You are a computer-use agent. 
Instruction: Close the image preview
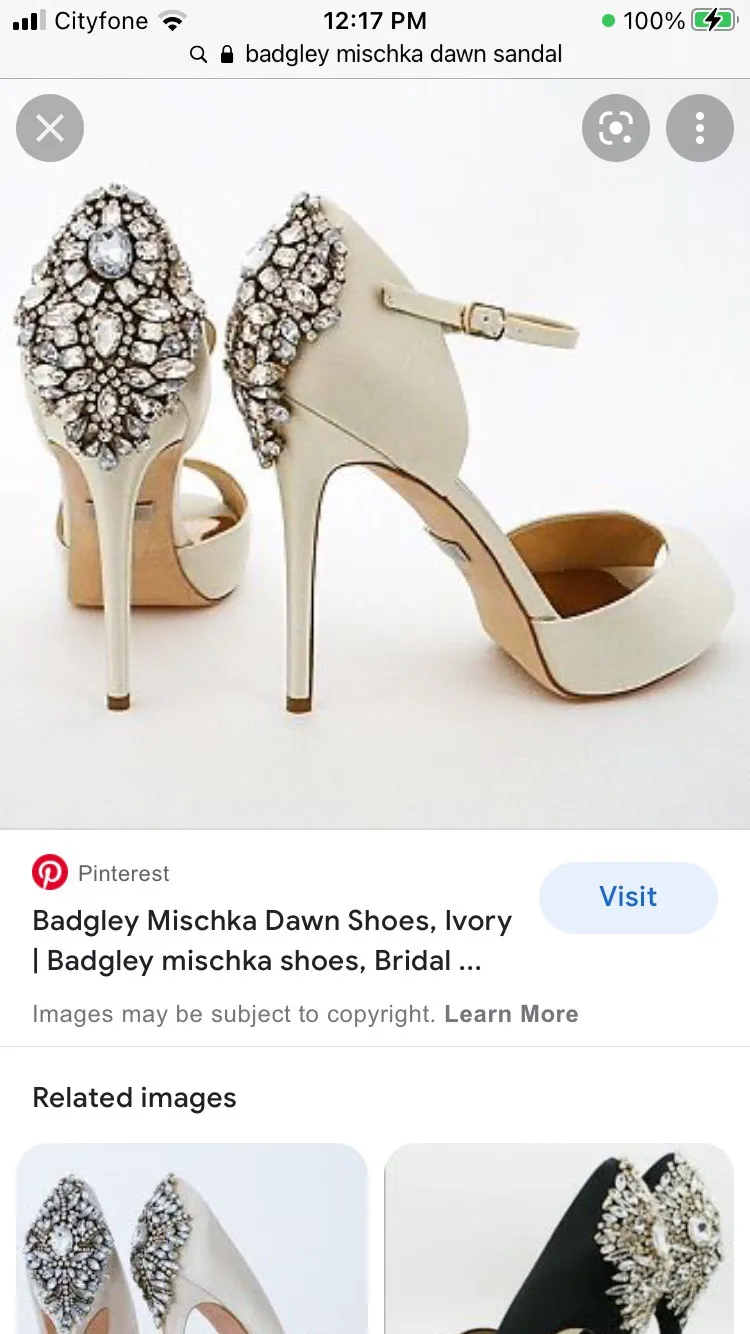coord(50,128)
